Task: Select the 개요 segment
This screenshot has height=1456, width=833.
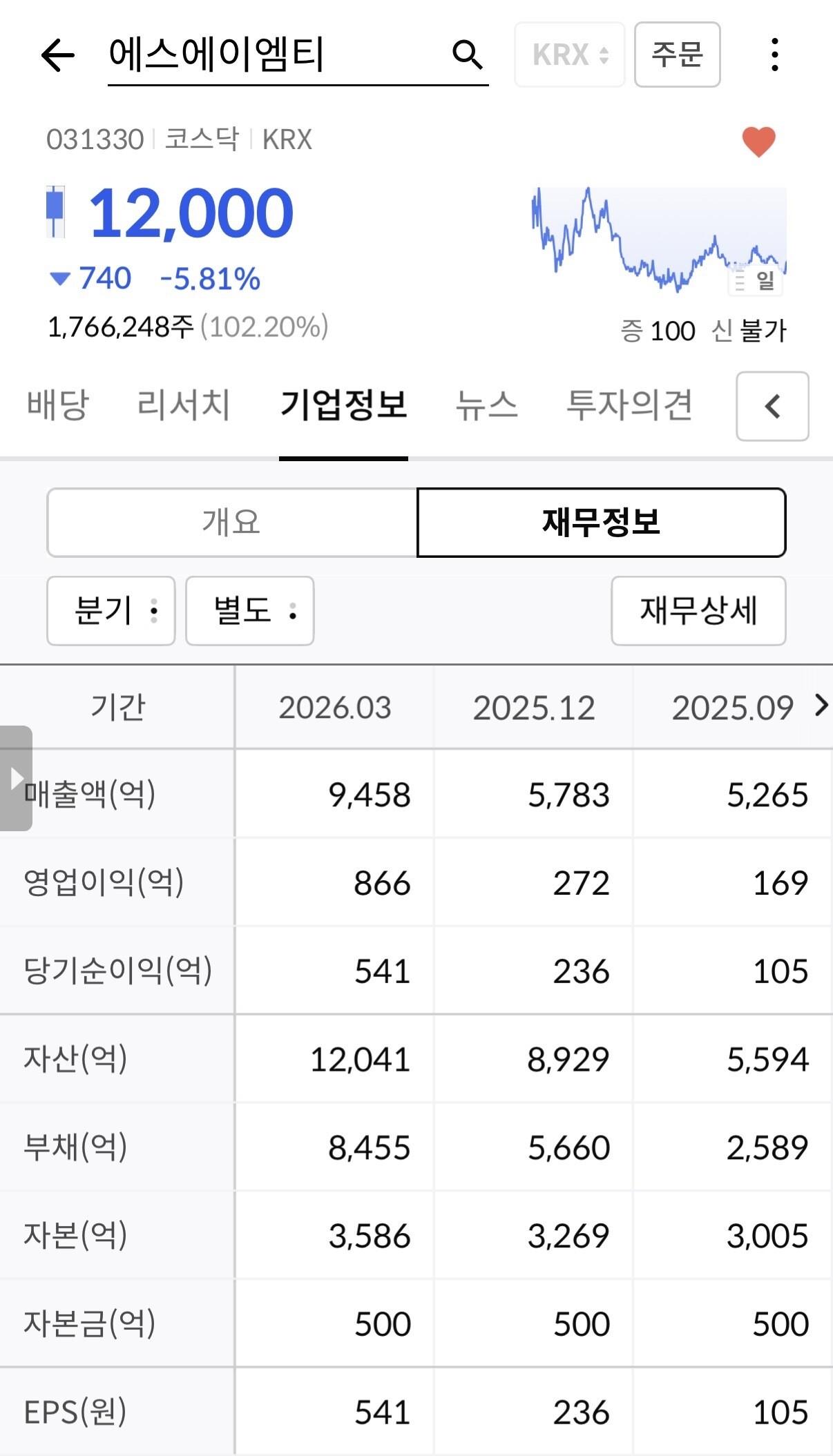Action: pos(232,522)
